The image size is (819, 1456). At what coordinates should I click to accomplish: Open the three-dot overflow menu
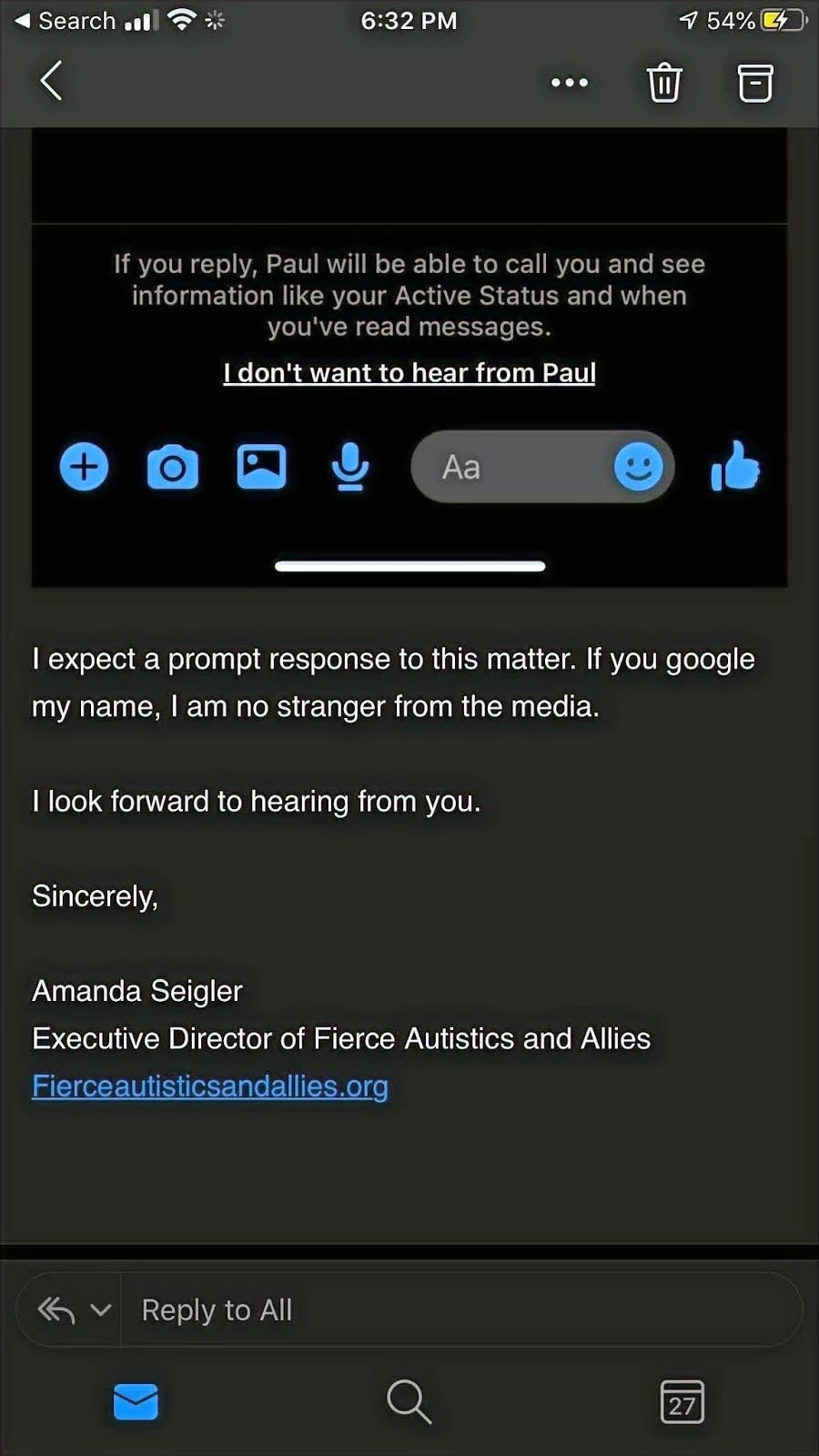tap(570, 83)
